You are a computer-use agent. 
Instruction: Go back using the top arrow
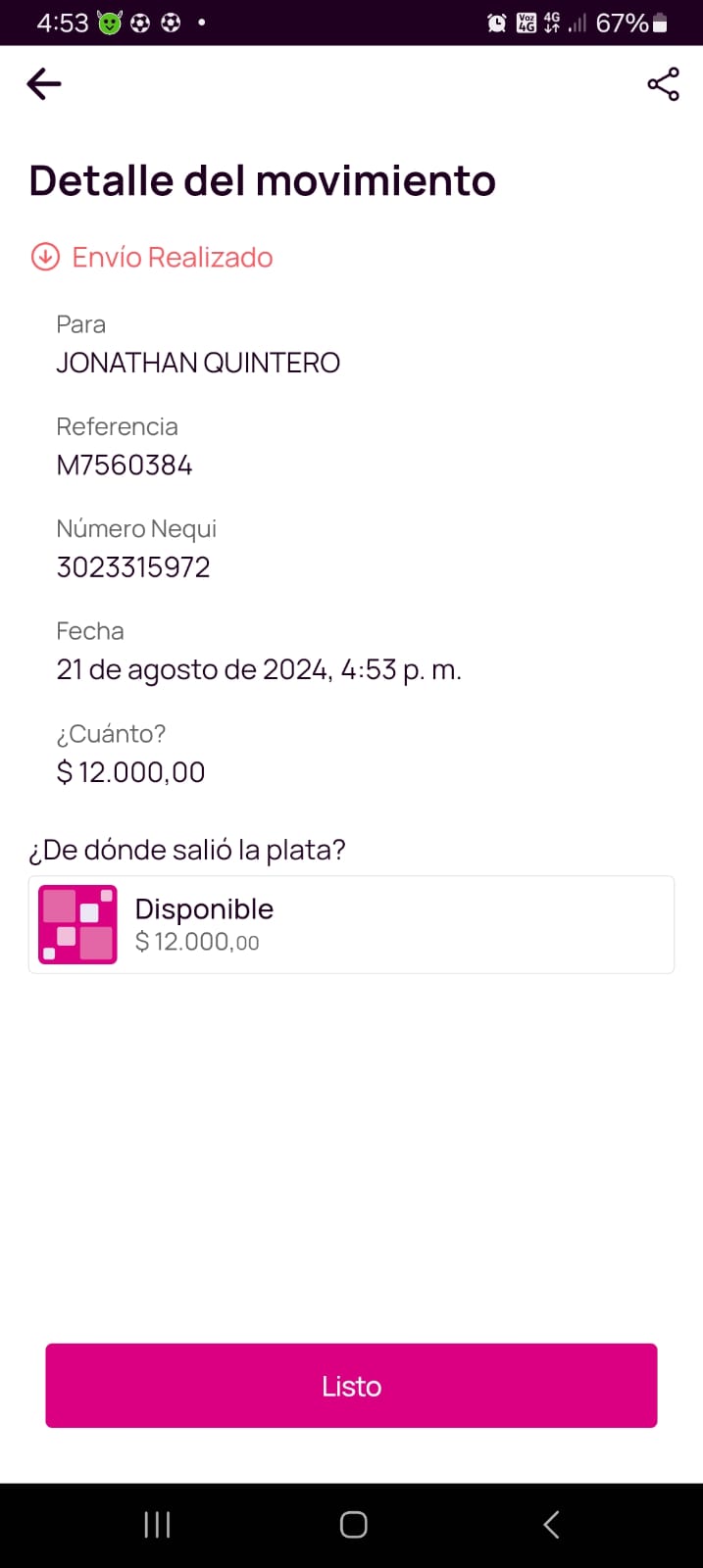(x=44, y=84)
